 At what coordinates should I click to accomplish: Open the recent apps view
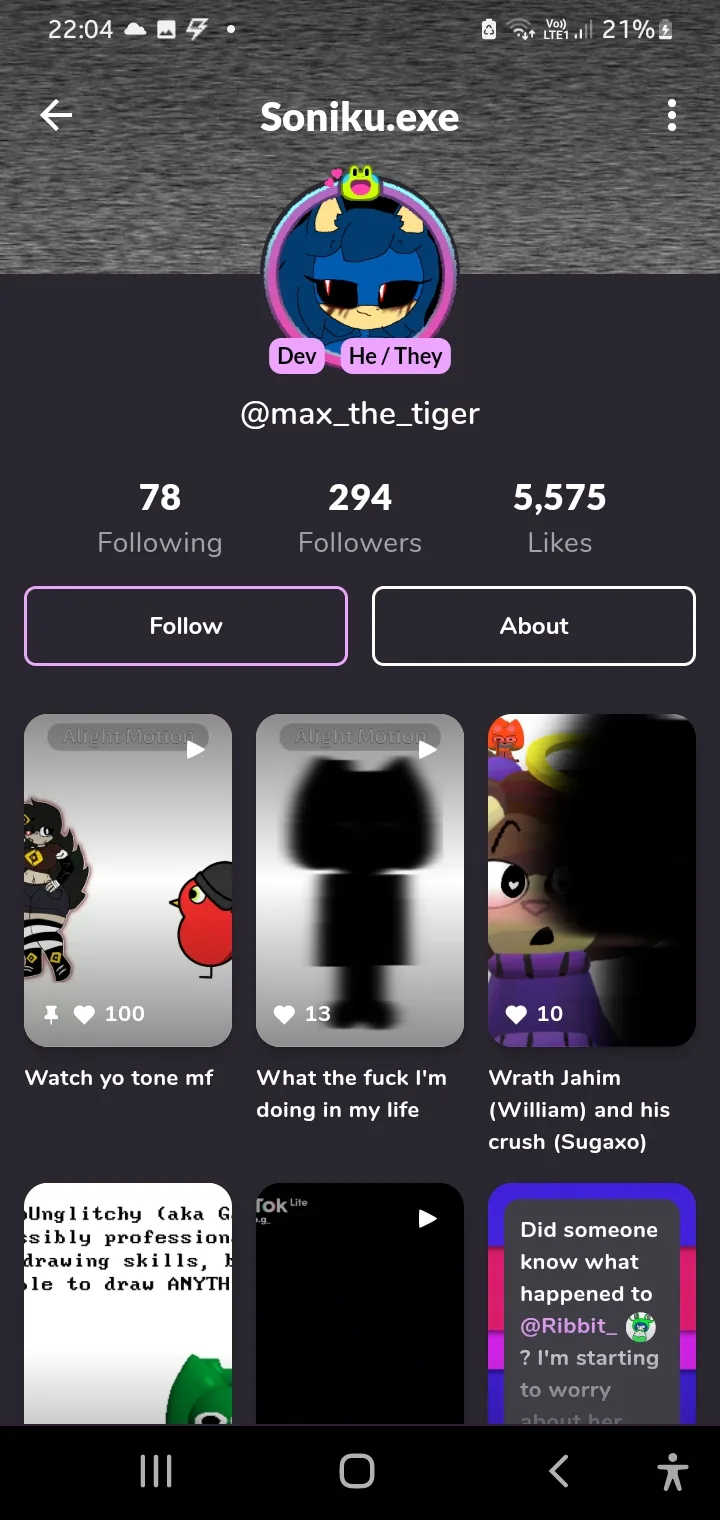pos(156,1471)
